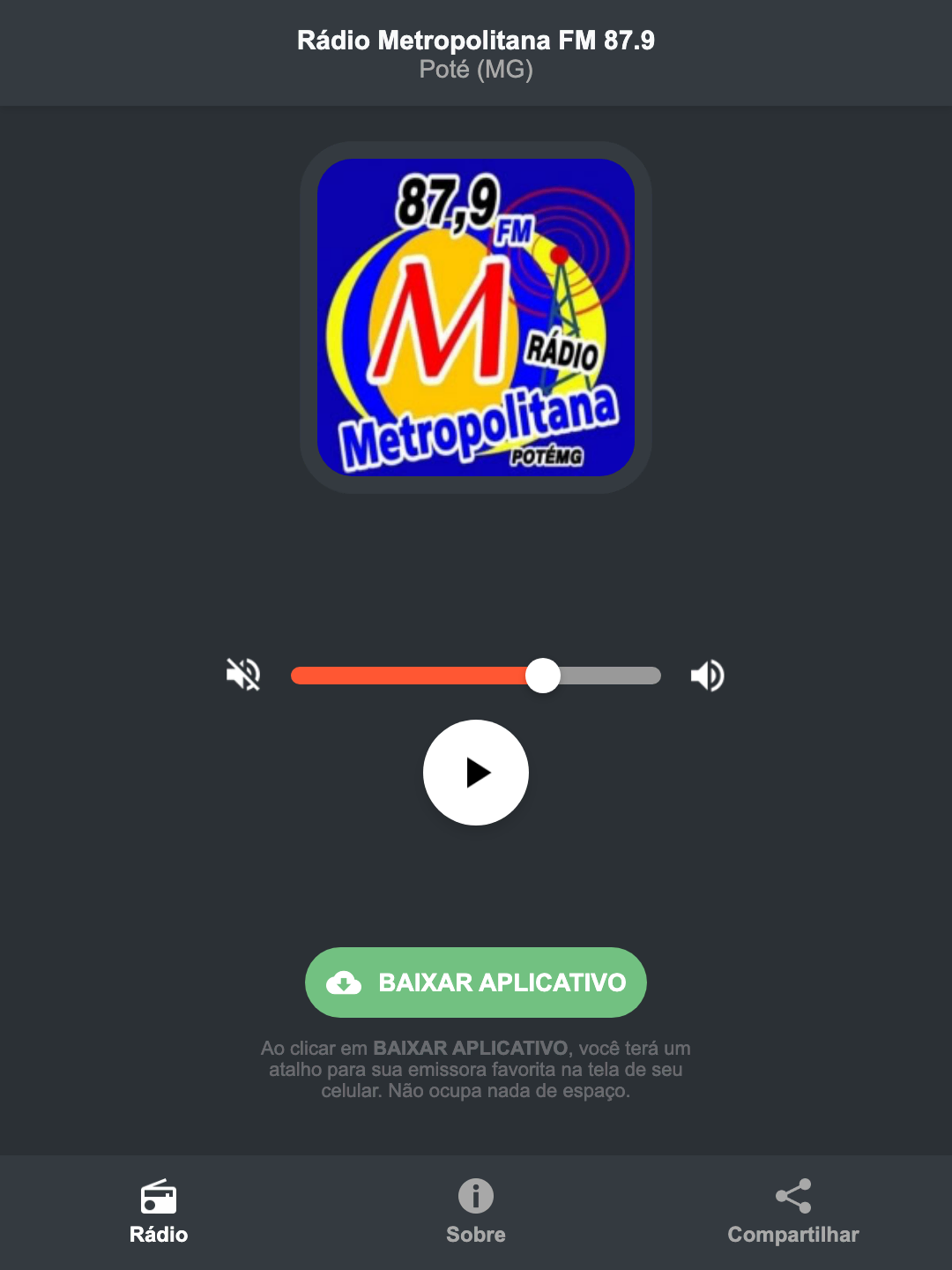
Task: Go to the Compartilhar section
Action: [x=792, y=1213]
